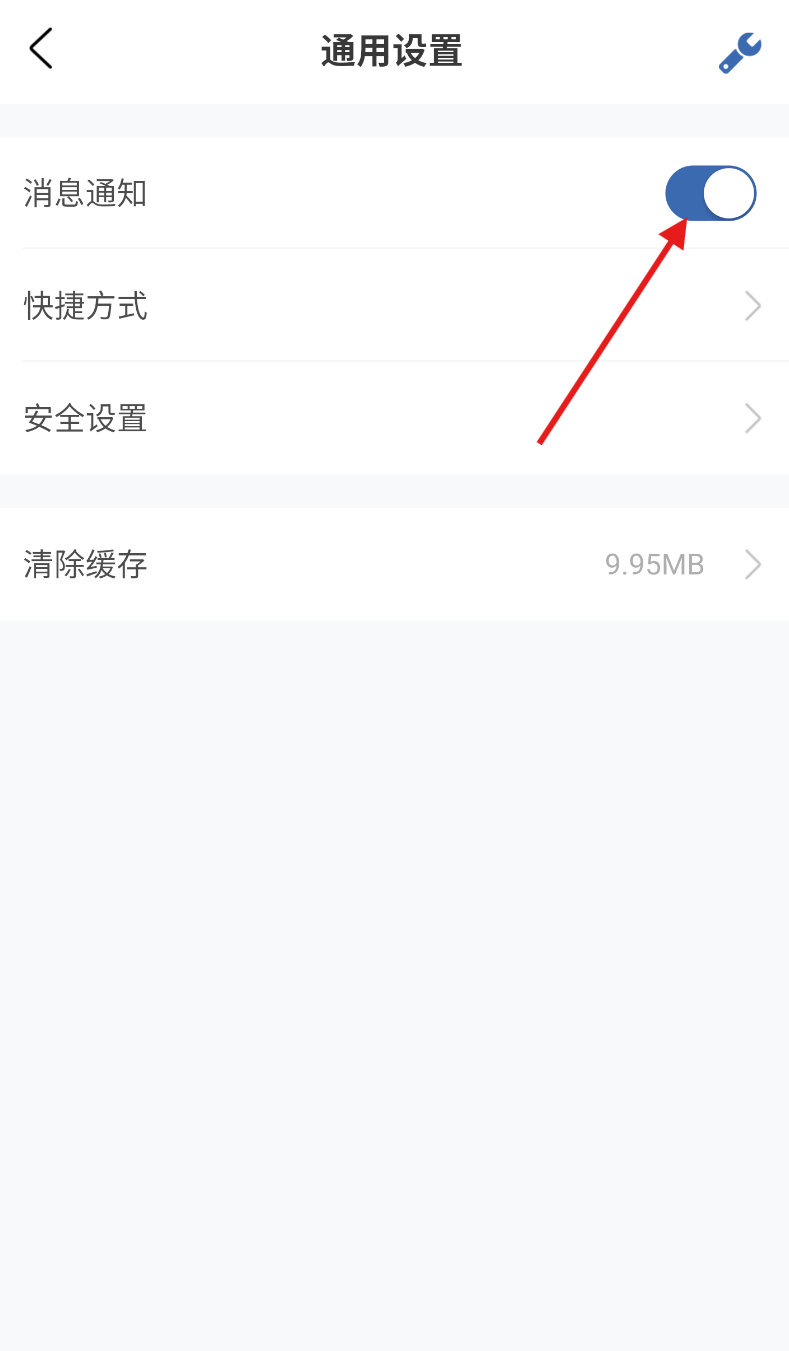Open 快捷方式 settings
789x1351 pixels.
click(x=394, y=305)
